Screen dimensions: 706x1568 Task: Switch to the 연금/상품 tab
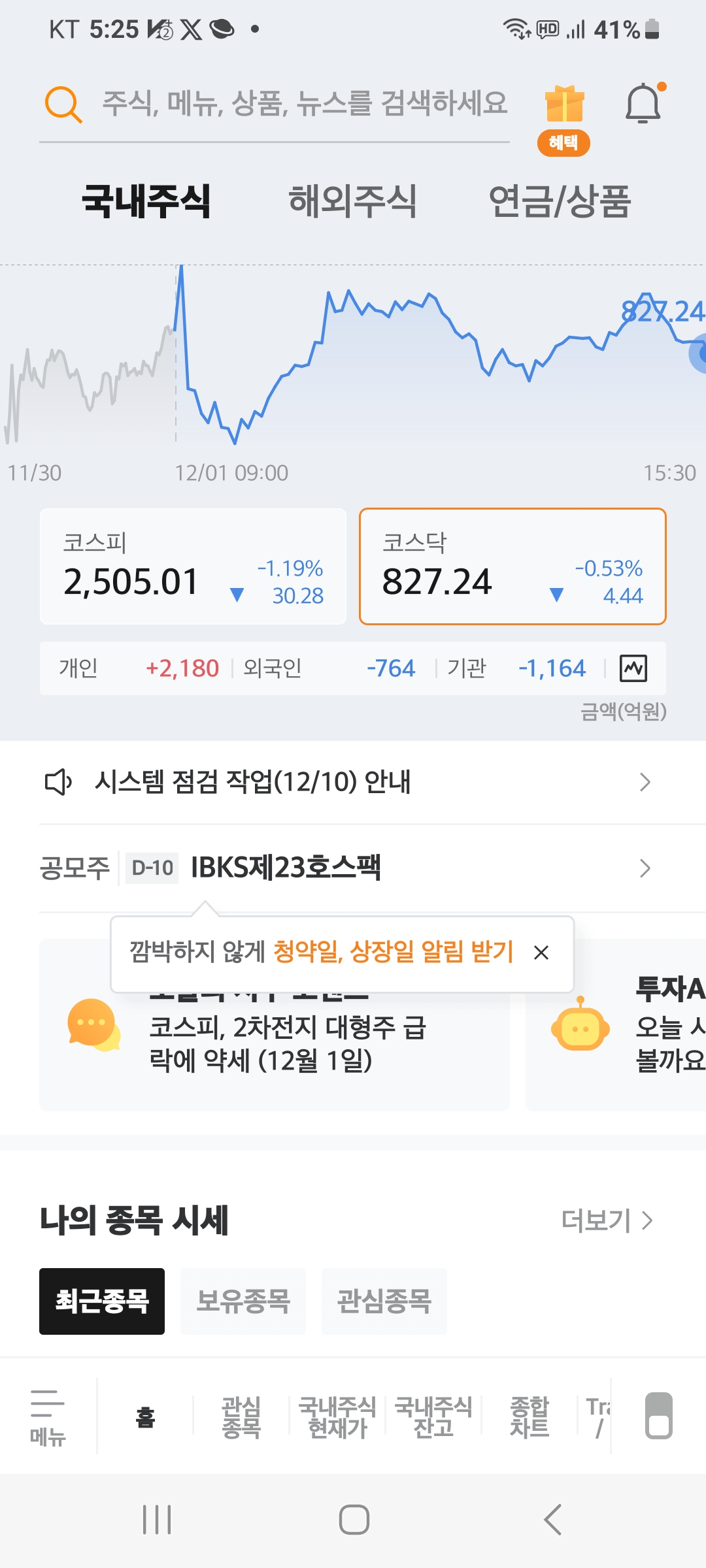560,201
